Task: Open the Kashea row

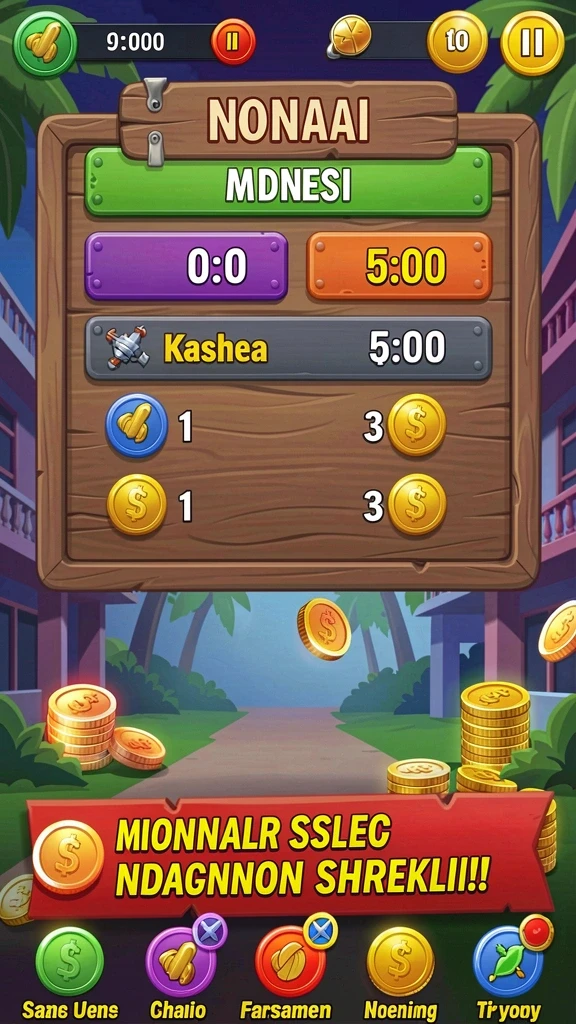Action: (288, 348)
